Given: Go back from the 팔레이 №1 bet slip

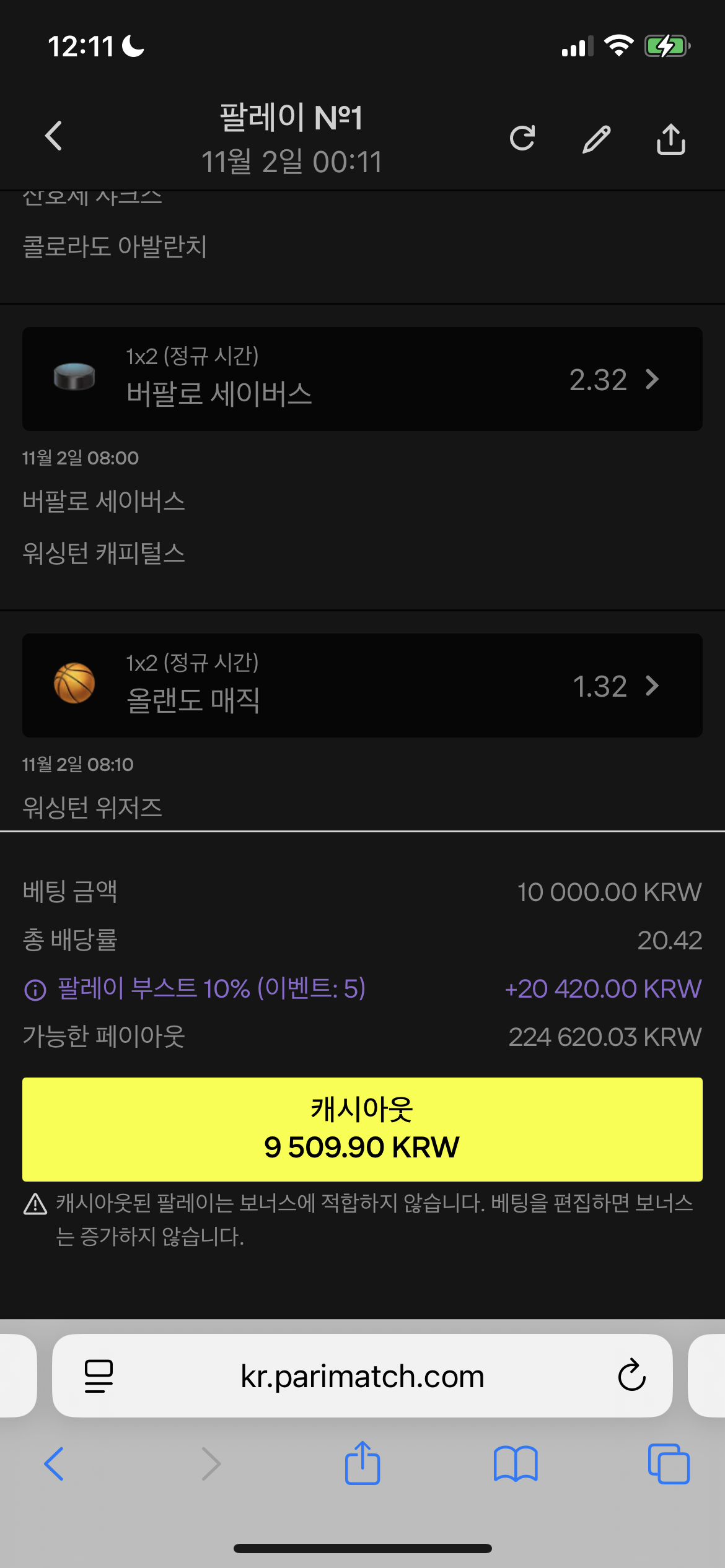Looking at the screenshot, I should coord(54,136).
